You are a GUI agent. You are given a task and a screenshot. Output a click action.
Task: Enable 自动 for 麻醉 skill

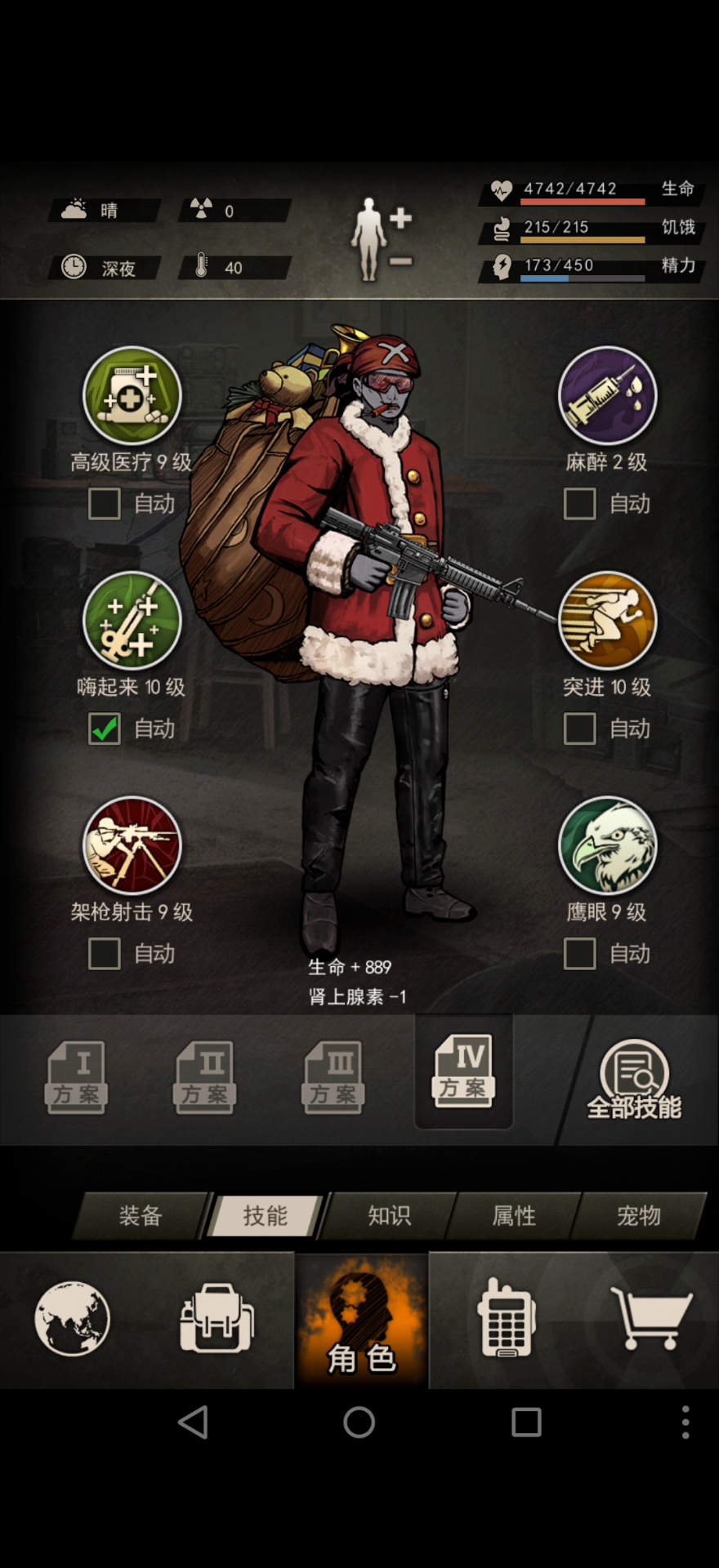tap(580, 504)
